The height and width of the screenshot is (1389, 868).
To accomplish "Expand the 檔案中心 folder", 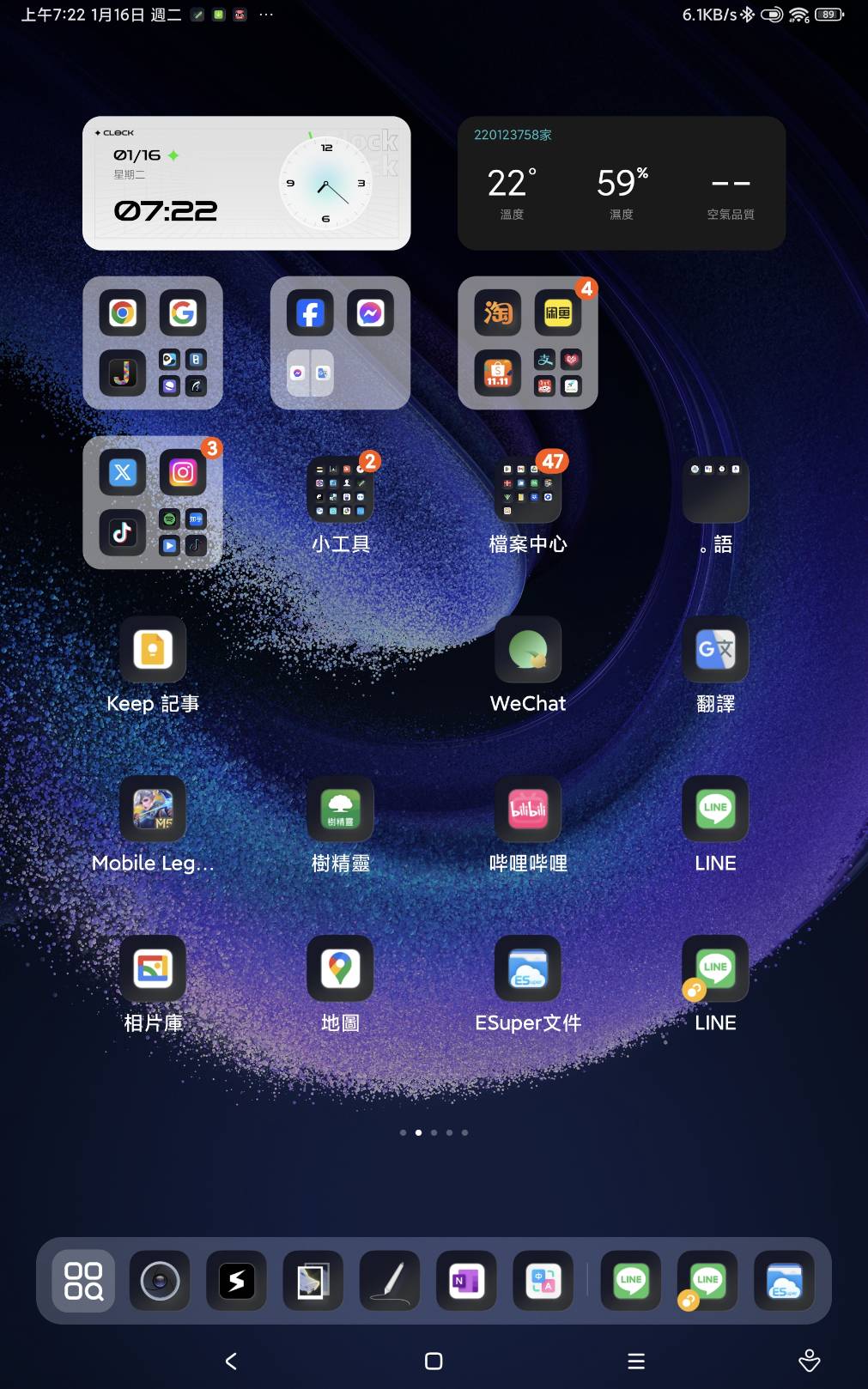I will point(528,490).
